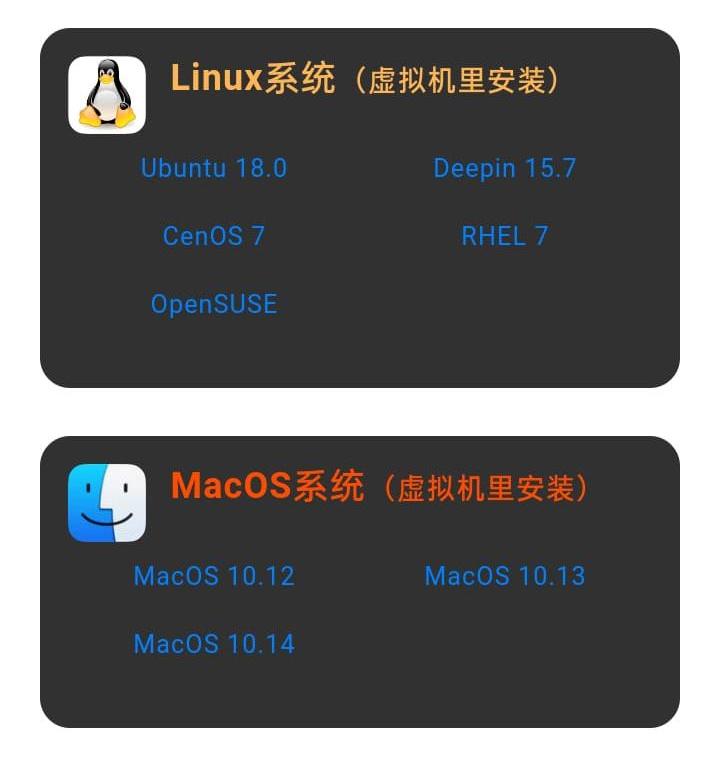Screen dimensions: 720x757
Task: Select the MacOS 10.13 link
Action: point(504,576)
